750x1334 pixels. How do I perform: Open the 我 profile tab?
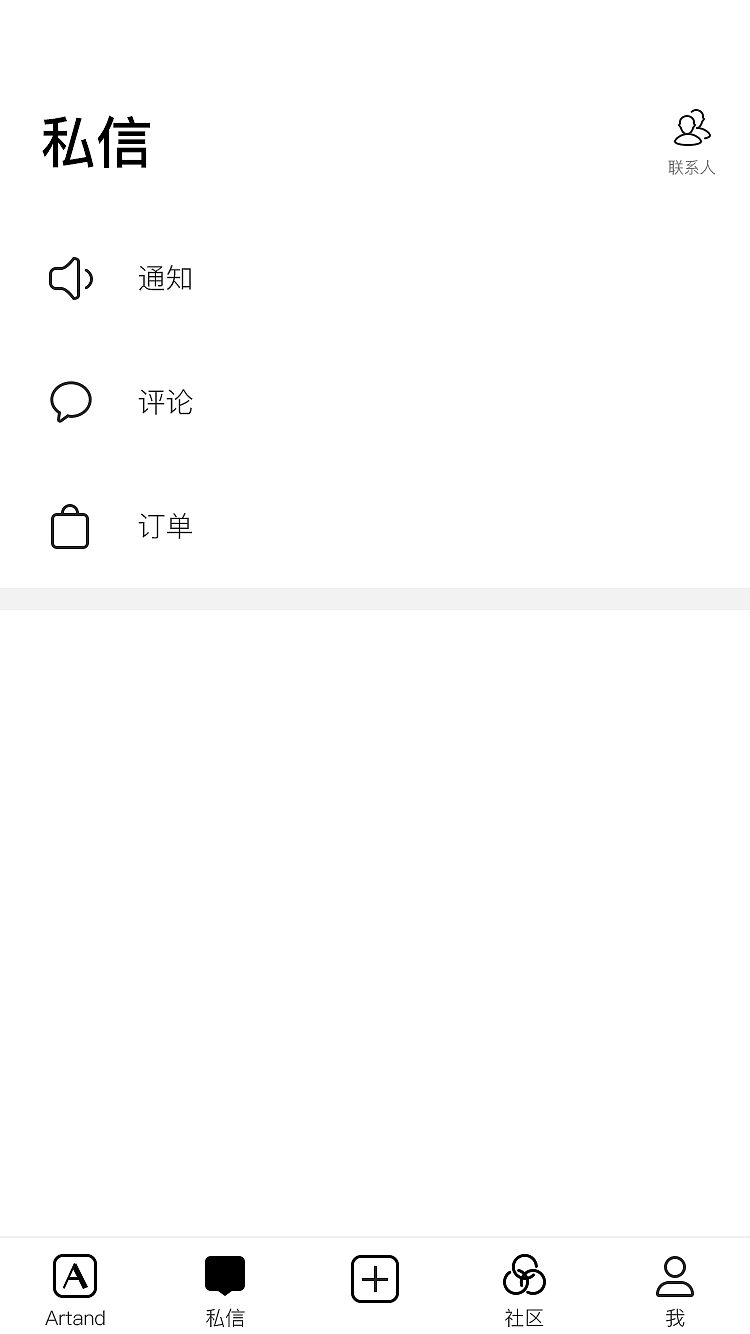point(675,1290)
